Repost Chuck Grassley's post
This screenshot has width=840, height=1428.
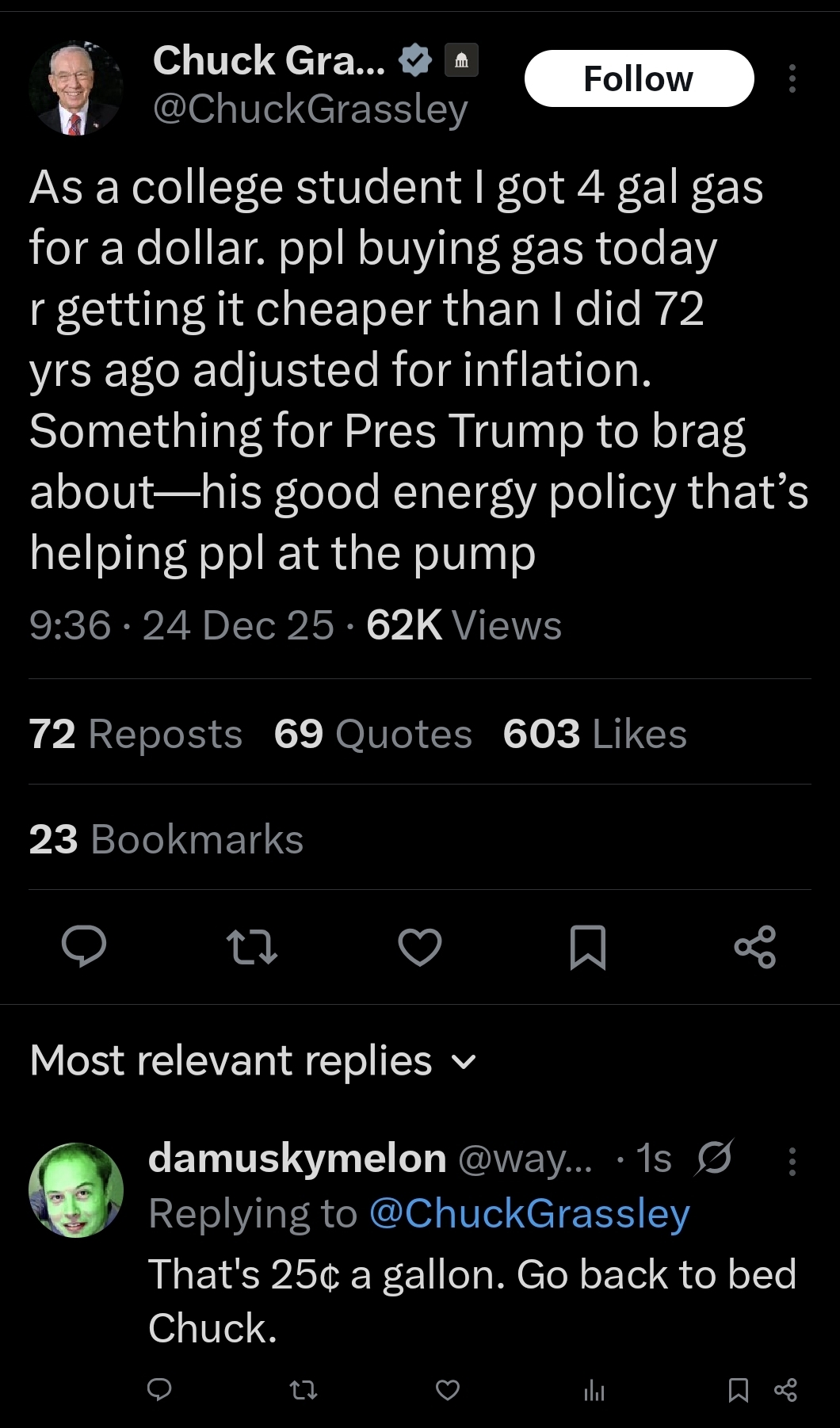point(252,947)
